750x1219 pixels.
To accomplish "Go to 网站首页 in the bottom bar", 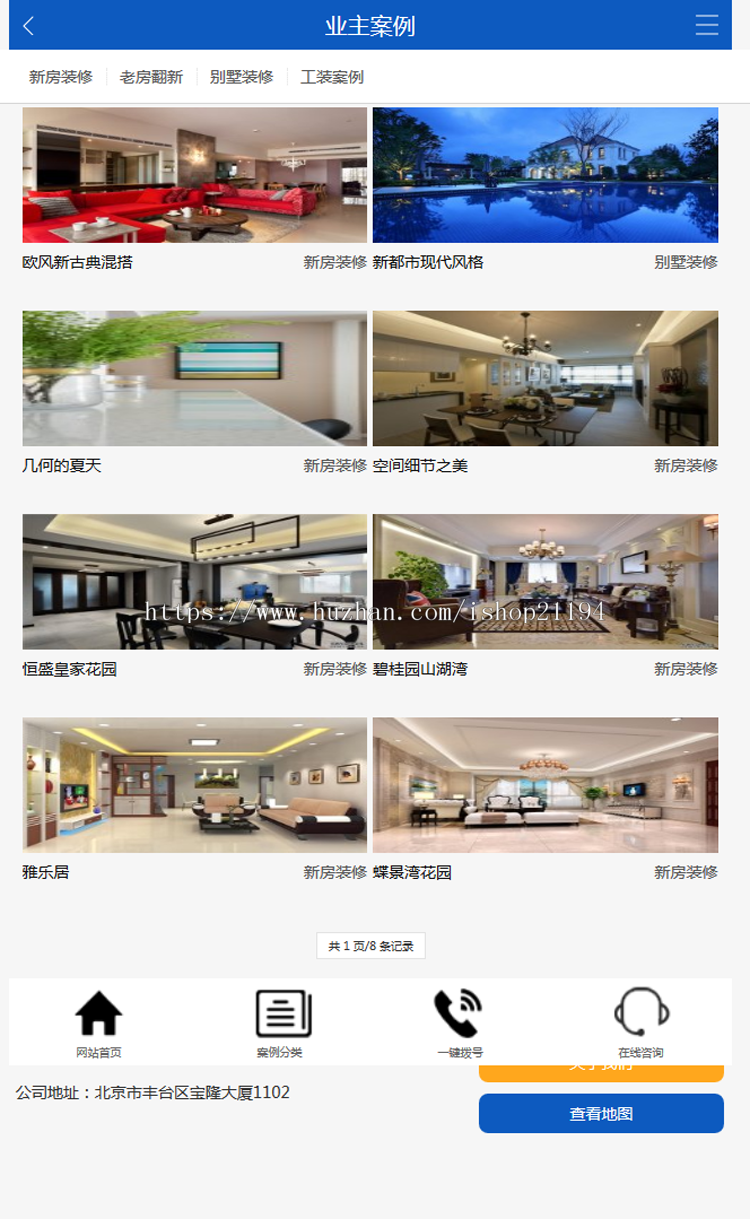I will pyautogui.click(x=99, y=1022).
